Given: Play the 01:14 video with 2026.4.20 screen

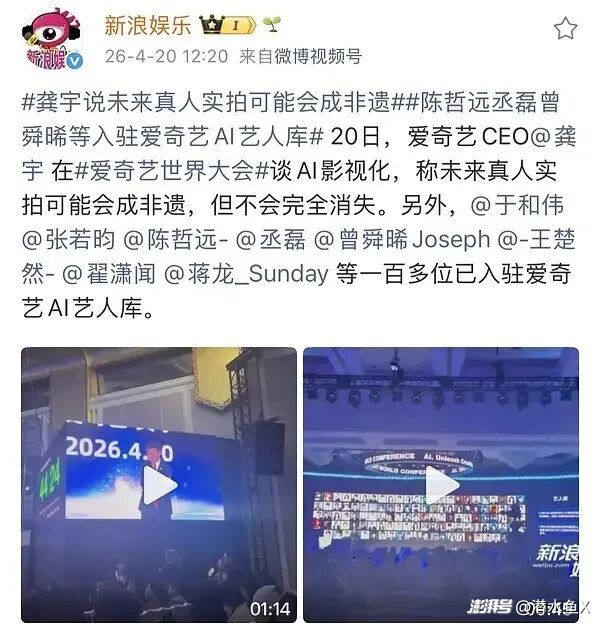Looking at the screenshot, I should pos(158,484).
